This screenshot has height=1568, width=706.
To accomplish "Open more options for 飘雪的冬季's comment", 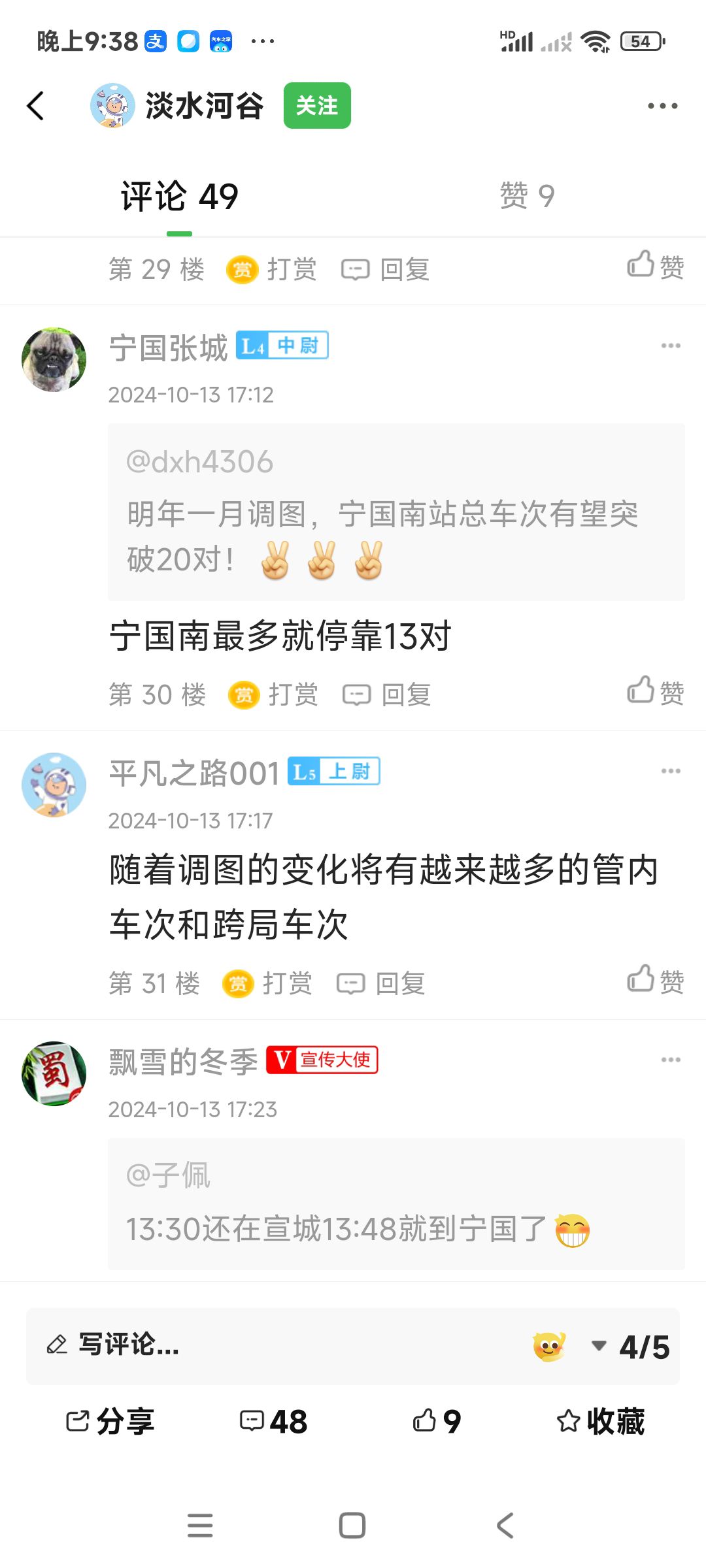I will [x=671, y=1060].
